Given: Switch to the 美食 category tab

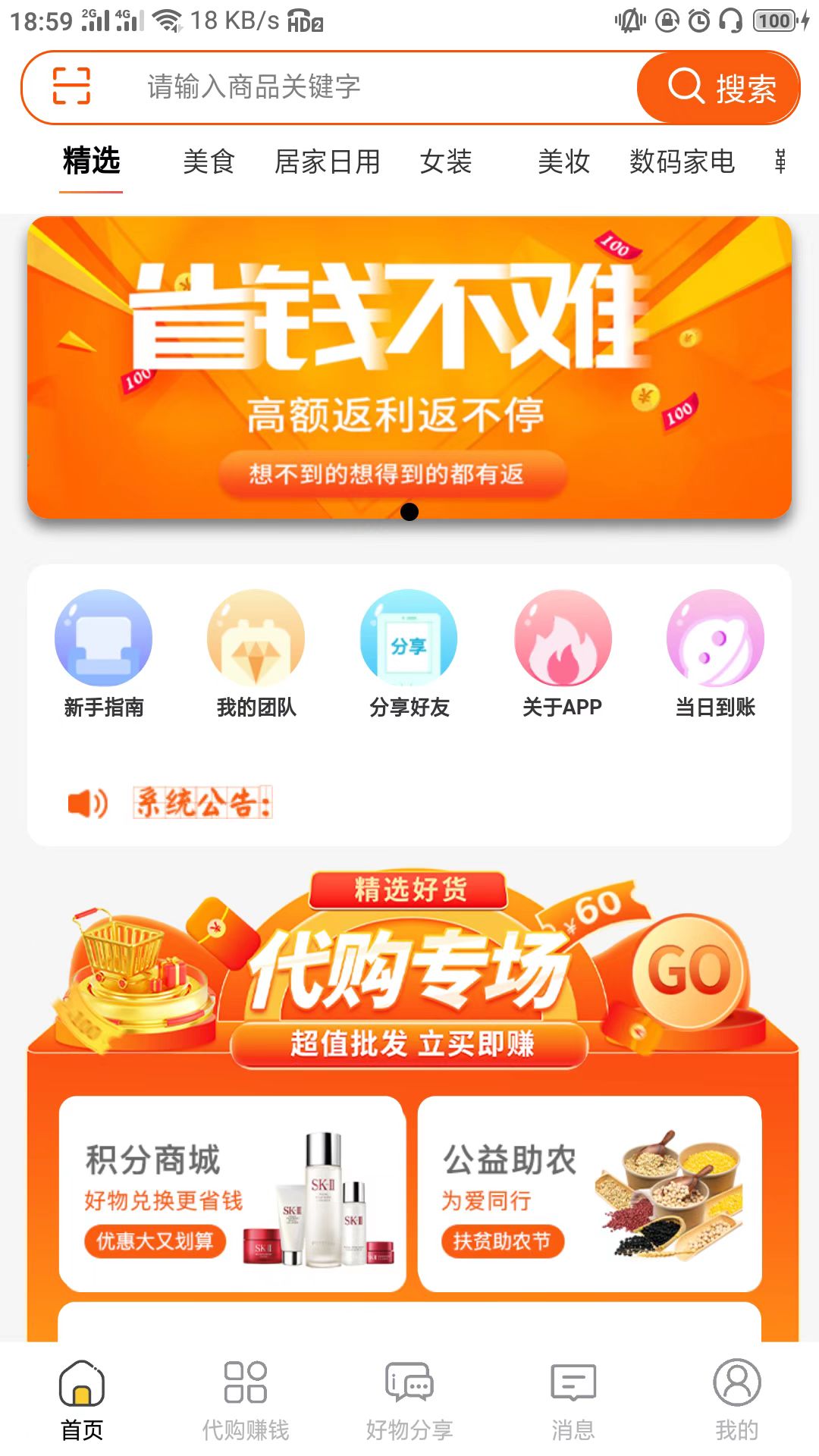Looking at the screenshot, I should point(209,162).
